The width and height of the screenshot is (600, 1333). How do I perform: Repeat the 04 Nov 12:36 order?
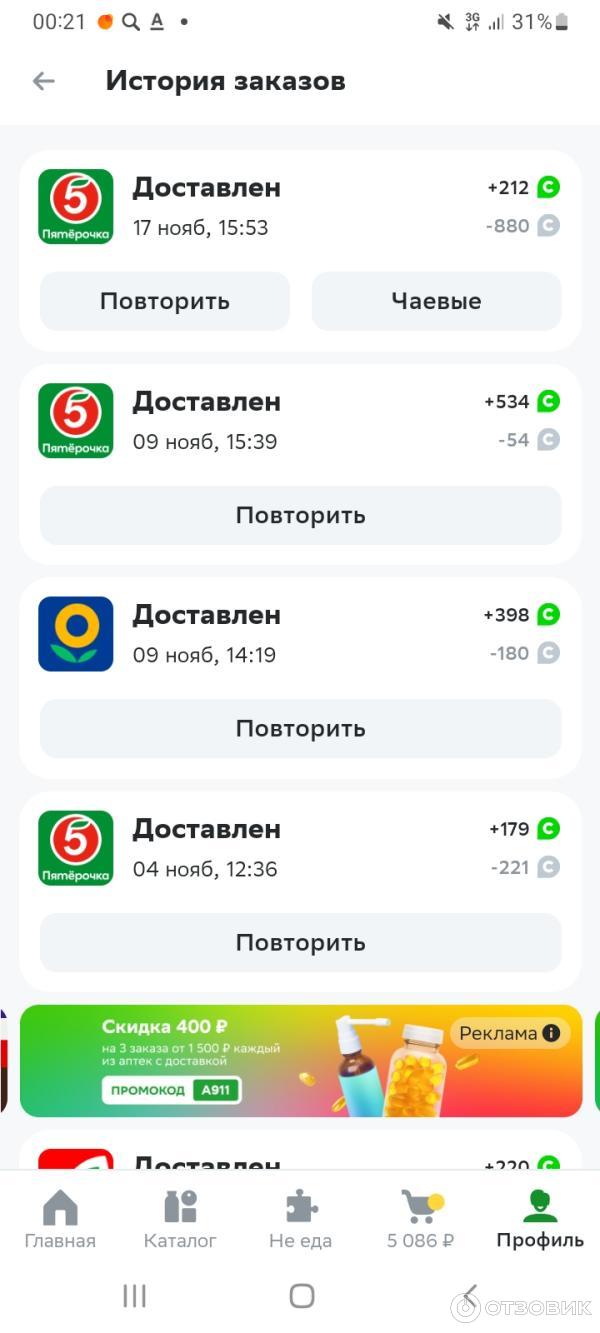pos(300,942)
